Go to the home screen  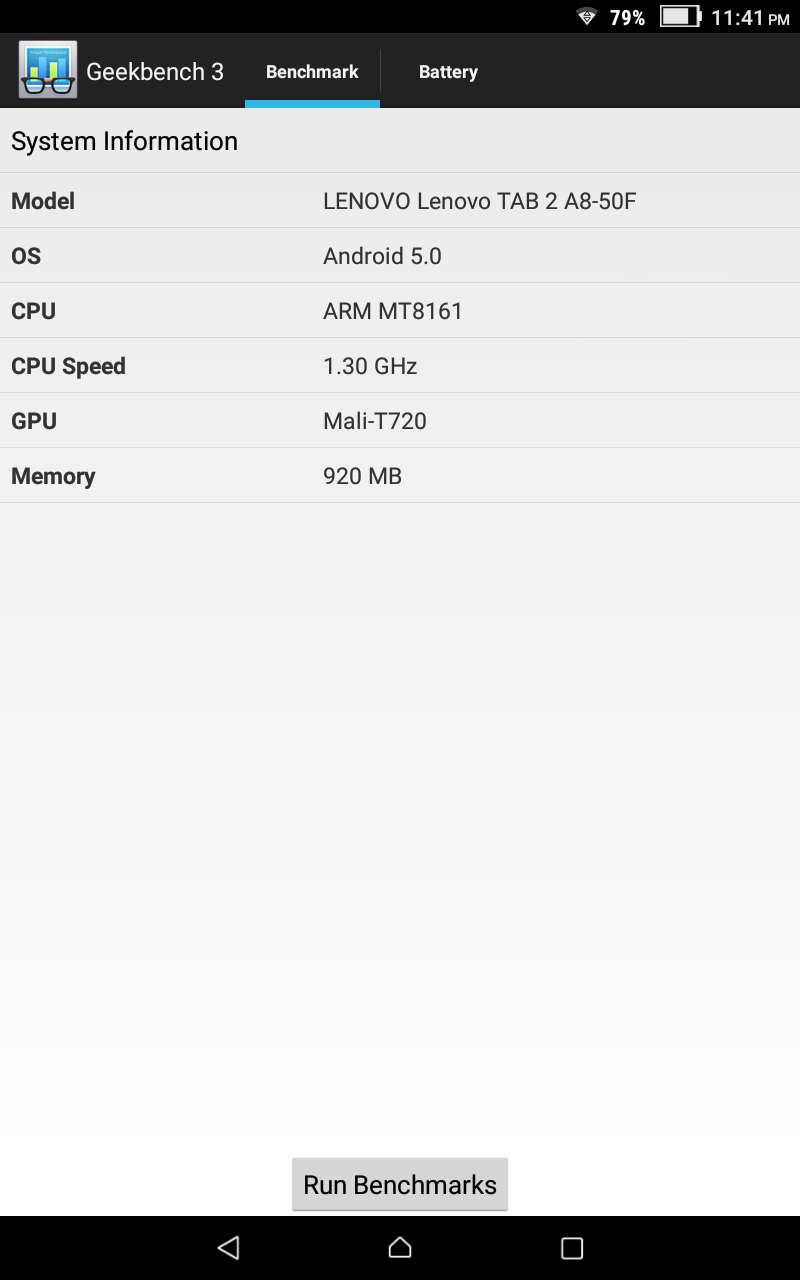click(x=400, y=1247)
